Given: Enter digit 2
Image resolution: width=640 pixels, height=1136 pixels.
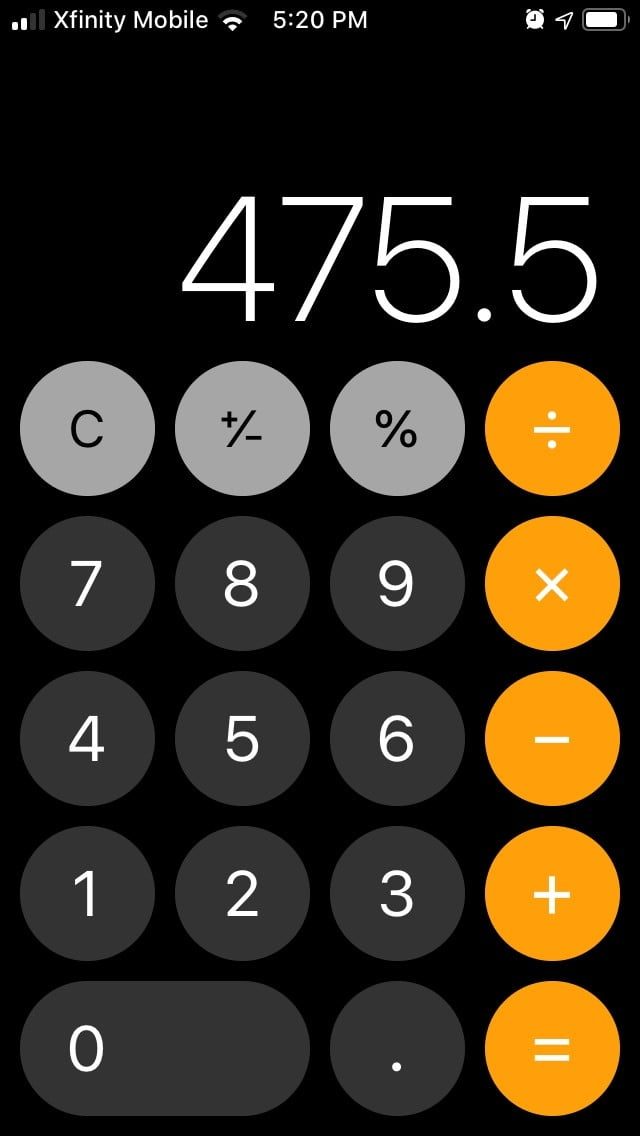Looking at the screenshot, I should 242,894.
